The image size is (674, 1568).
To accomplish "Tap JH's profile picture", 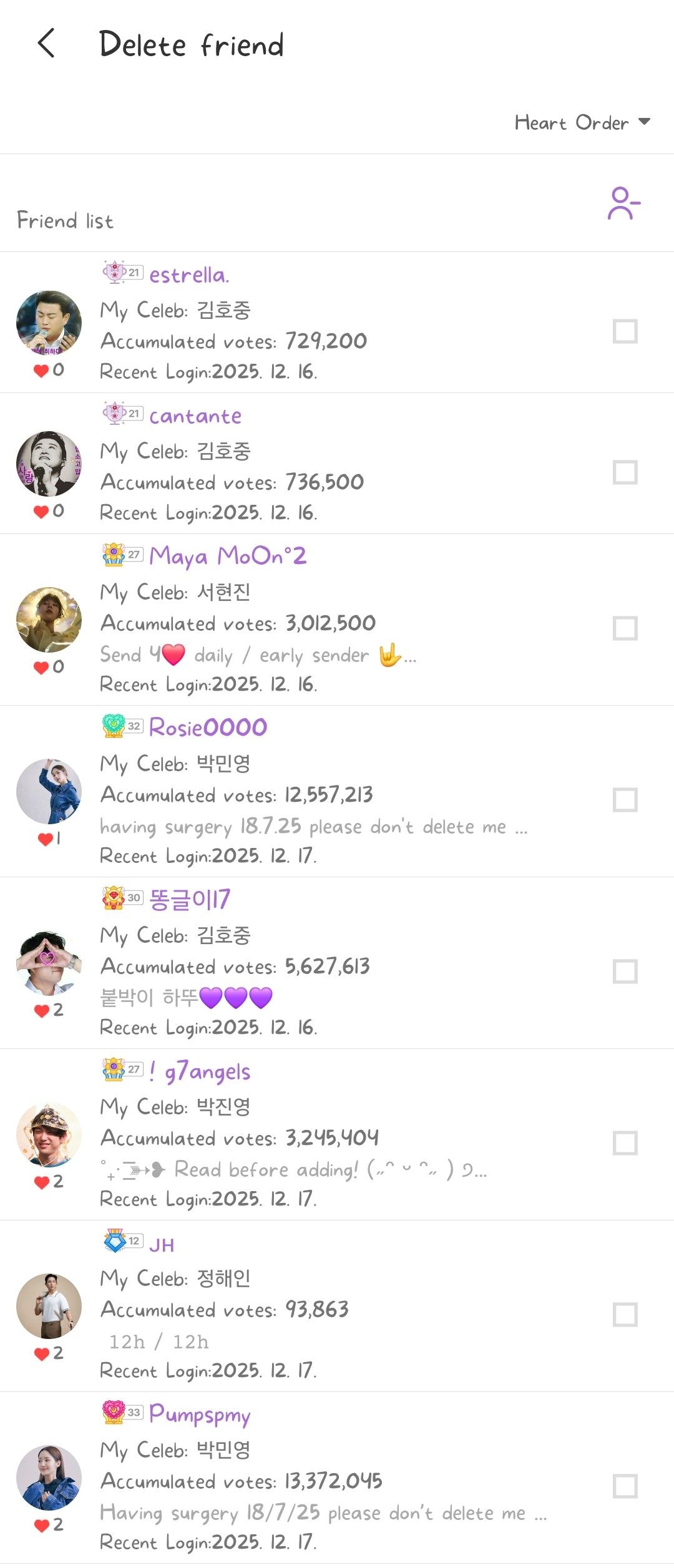I will click(x=49, y=1306).
